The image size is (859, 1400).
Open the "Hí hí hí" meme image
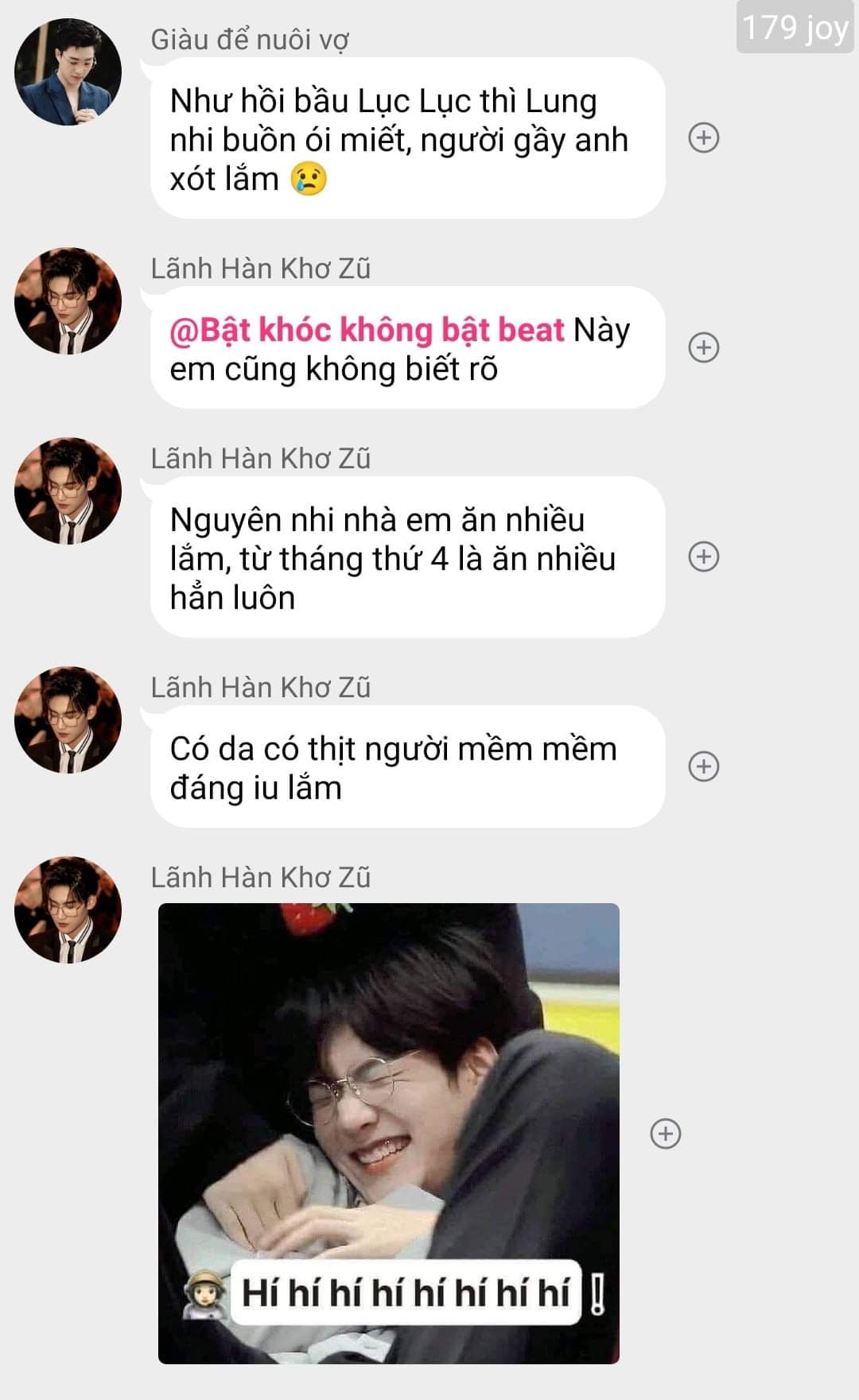389,1133
